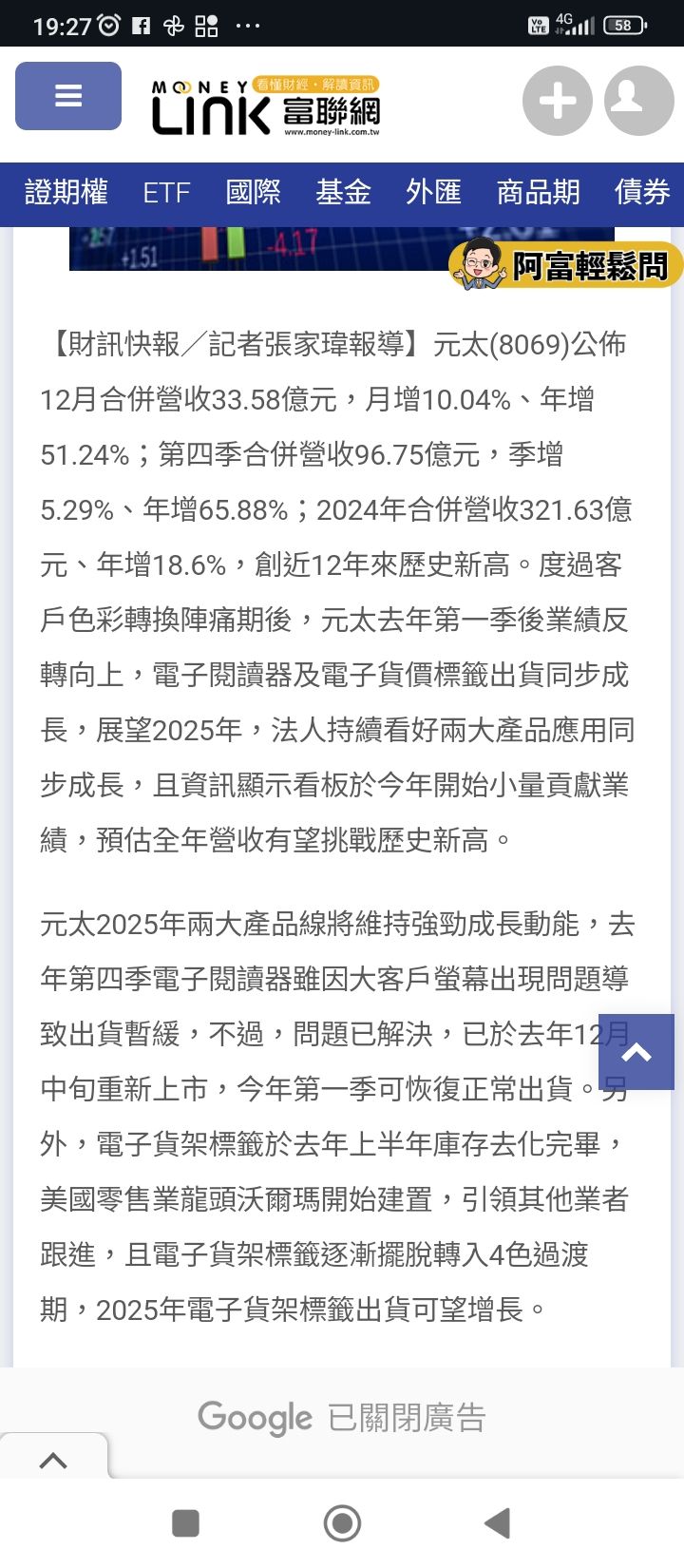Go to the 商品期 section
Viewport: 684px width, 1568px height.
538,192
